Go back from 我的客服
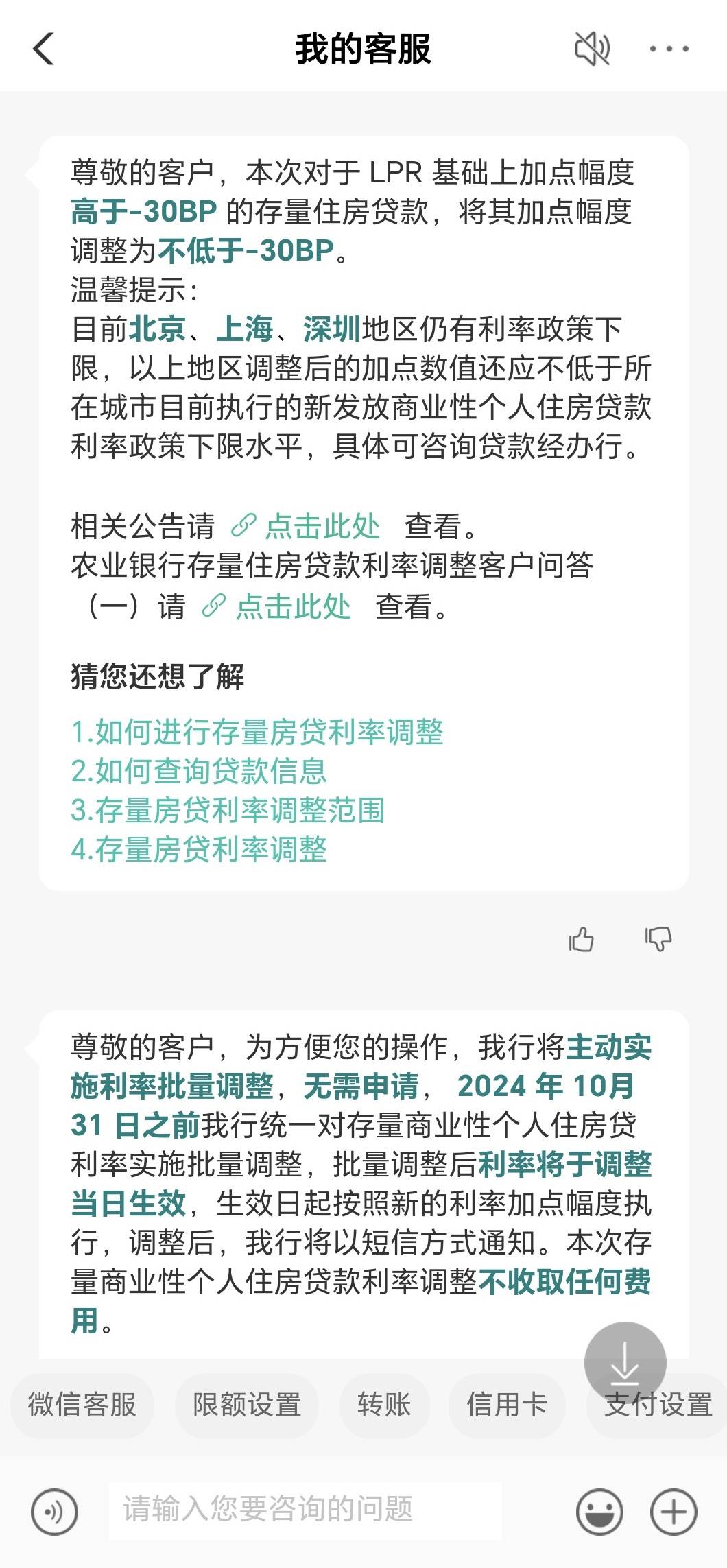This screenshot has width=727, height=1568. (43, 49)
